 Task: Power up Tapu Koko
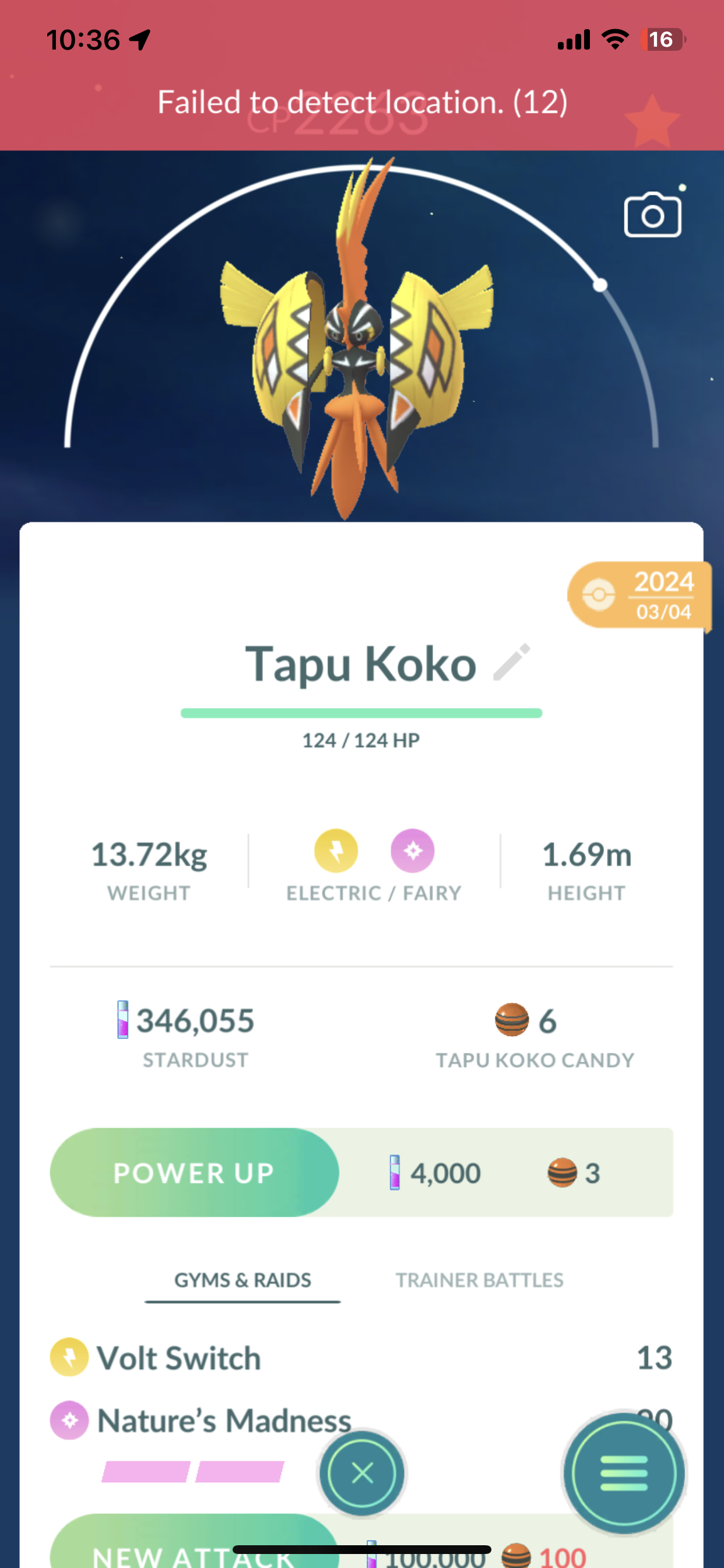click(x=194, y=1172)
